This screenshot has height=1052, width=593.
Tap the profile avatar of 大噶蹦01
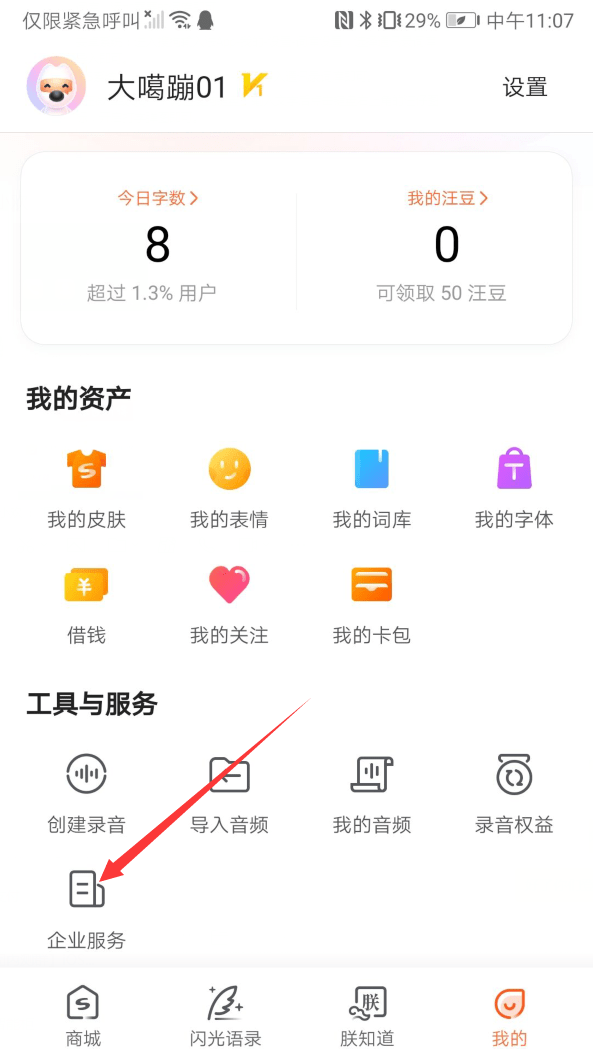tap(56, 86)
